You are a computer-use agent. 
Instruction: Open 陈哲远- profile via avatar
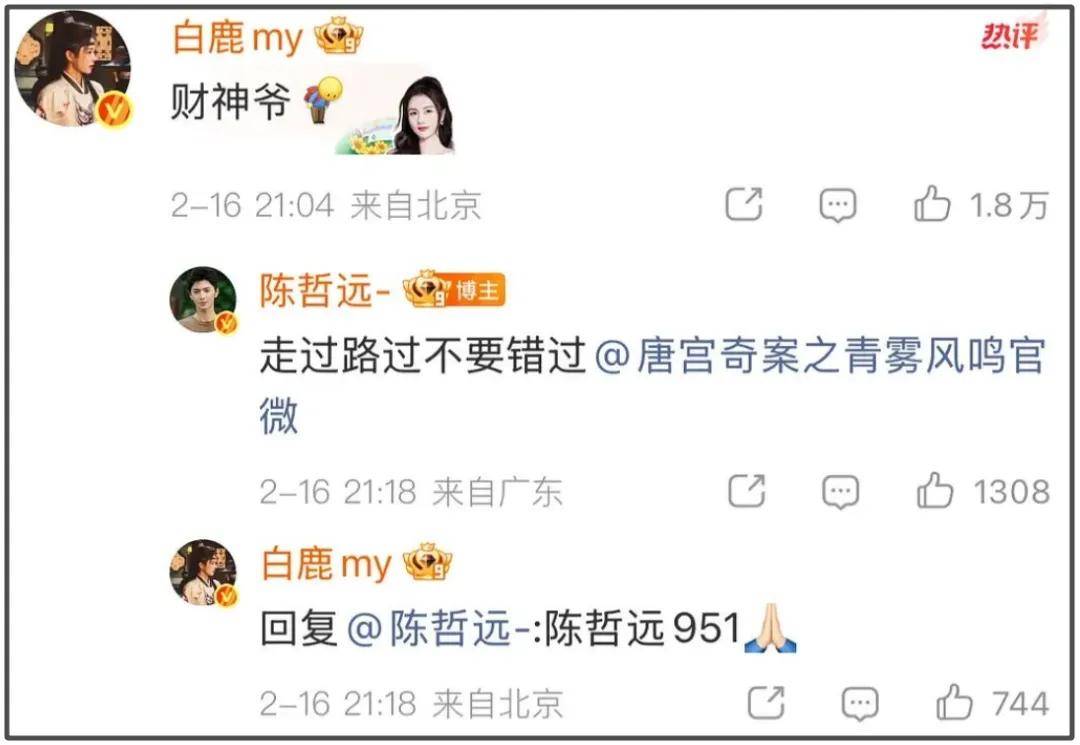tap(203, 298)
